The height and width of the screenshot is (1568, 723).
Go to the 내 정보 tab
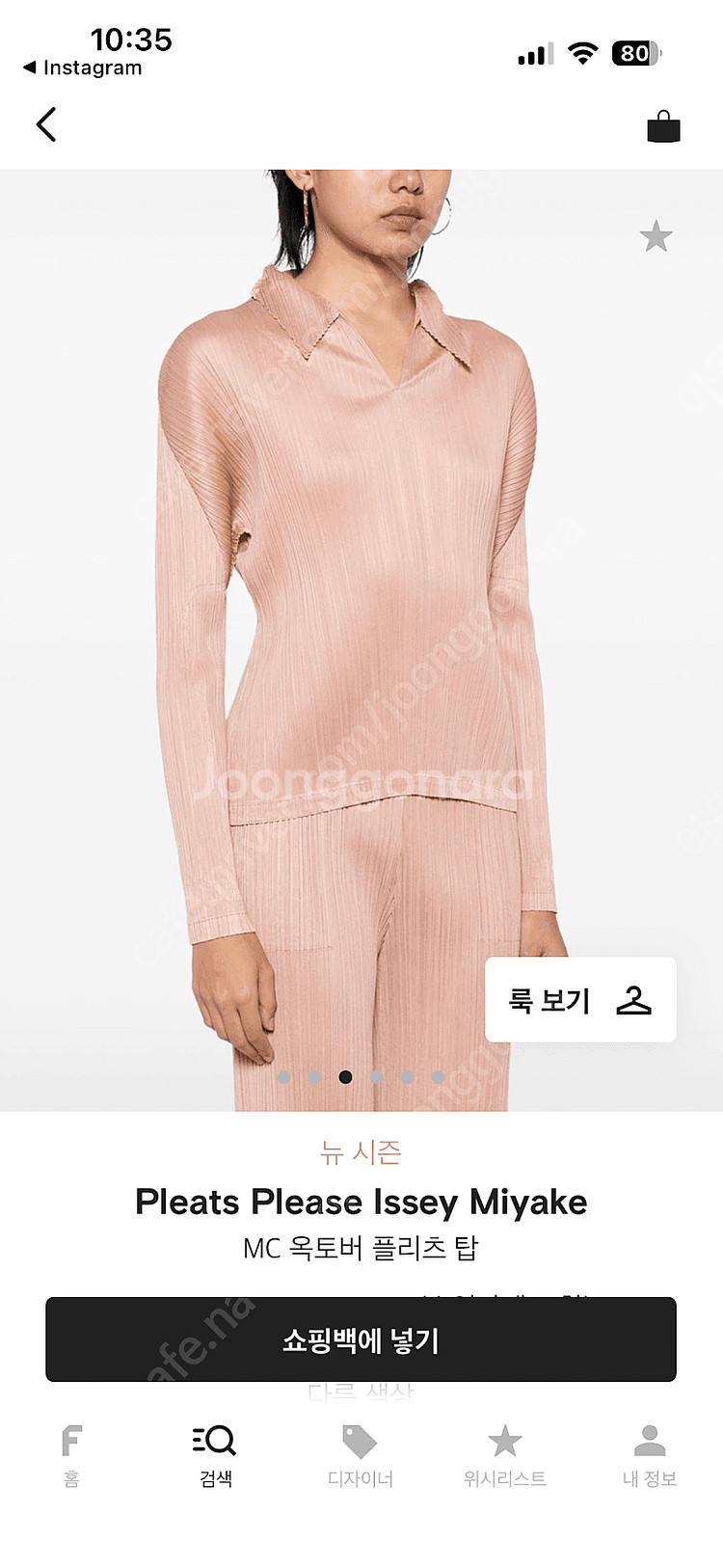[649, 1454]
